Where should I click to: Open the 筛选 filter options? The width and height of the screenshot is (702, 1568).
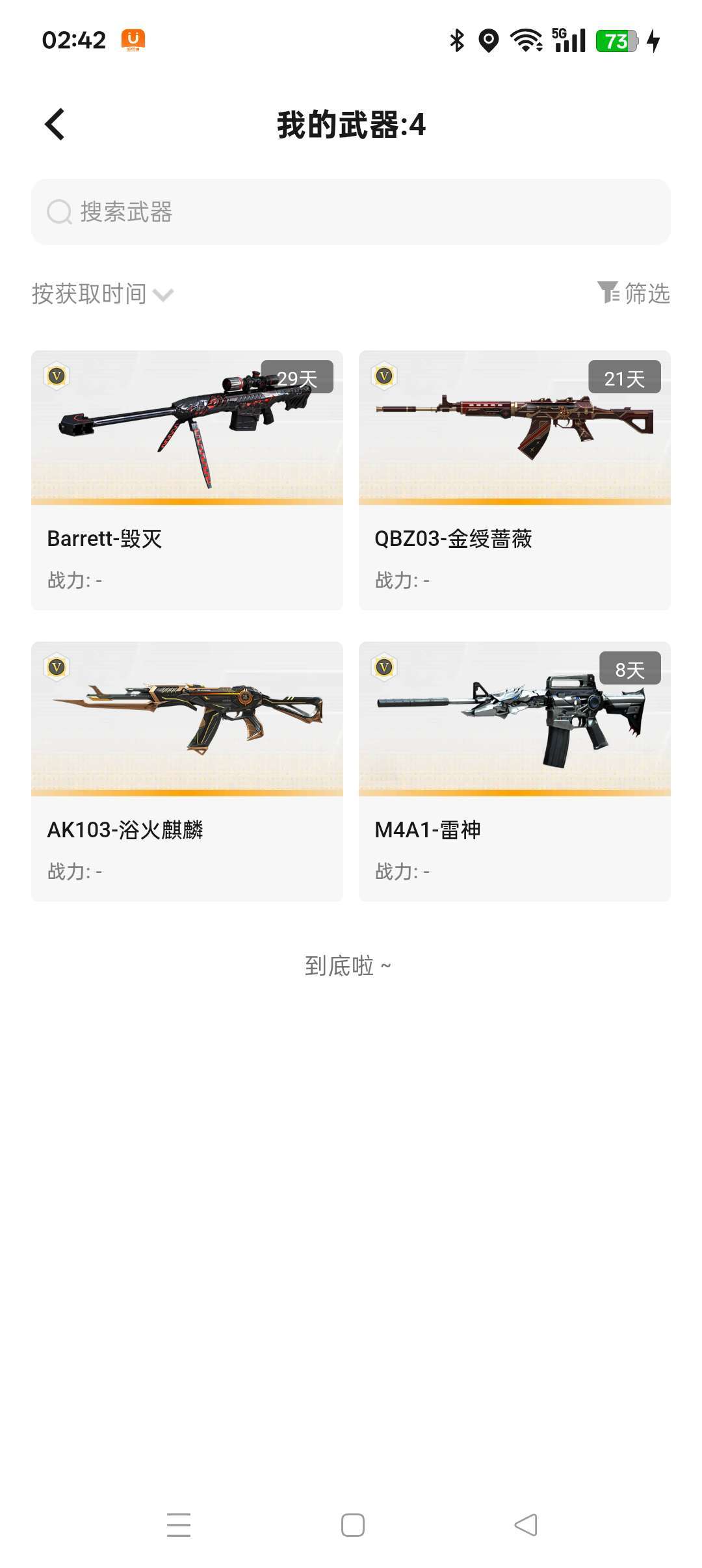point(634,293)
